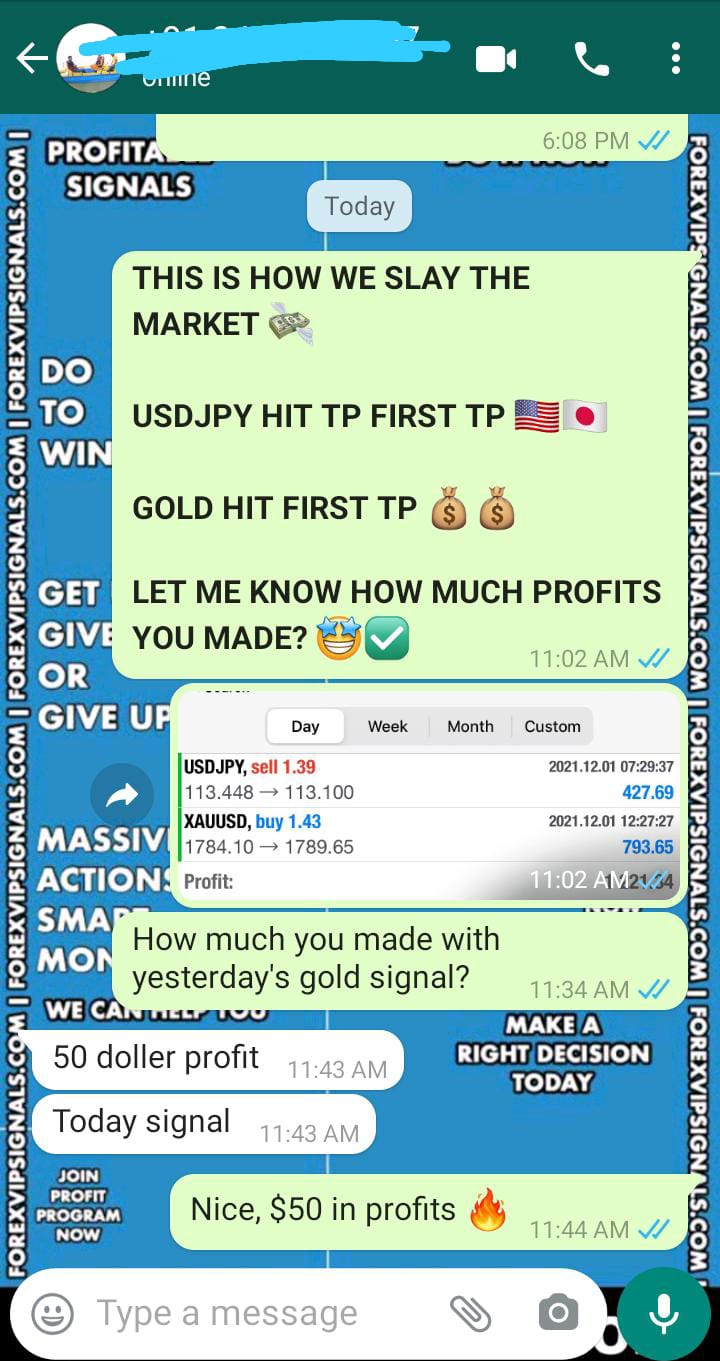Open the camera from the message bar
The image size is (720, 1361).
(x=557, y=1313)
